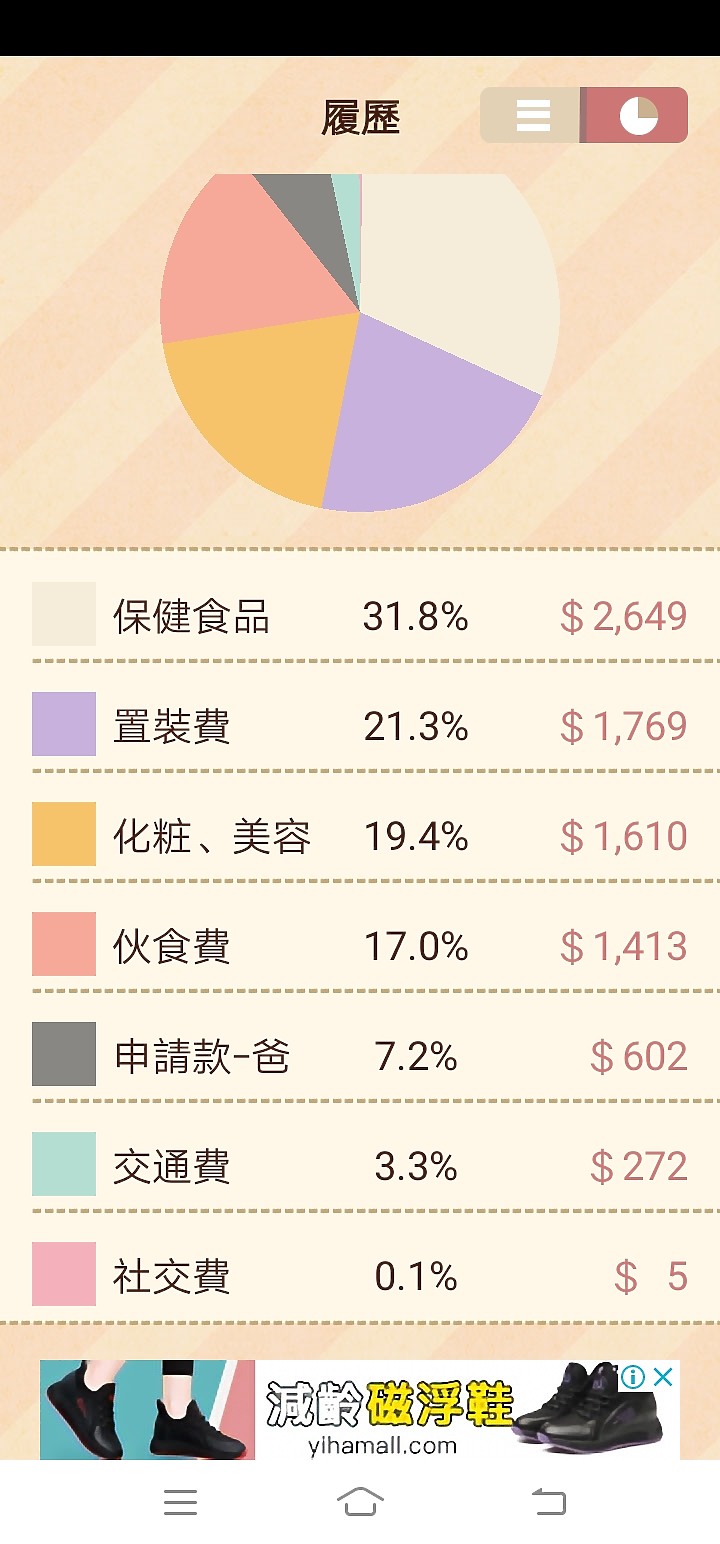Open the 保健食品 category row
The width and height of the screenshot is (720, 1544).
pyautogui.click(x=360, y=616)
